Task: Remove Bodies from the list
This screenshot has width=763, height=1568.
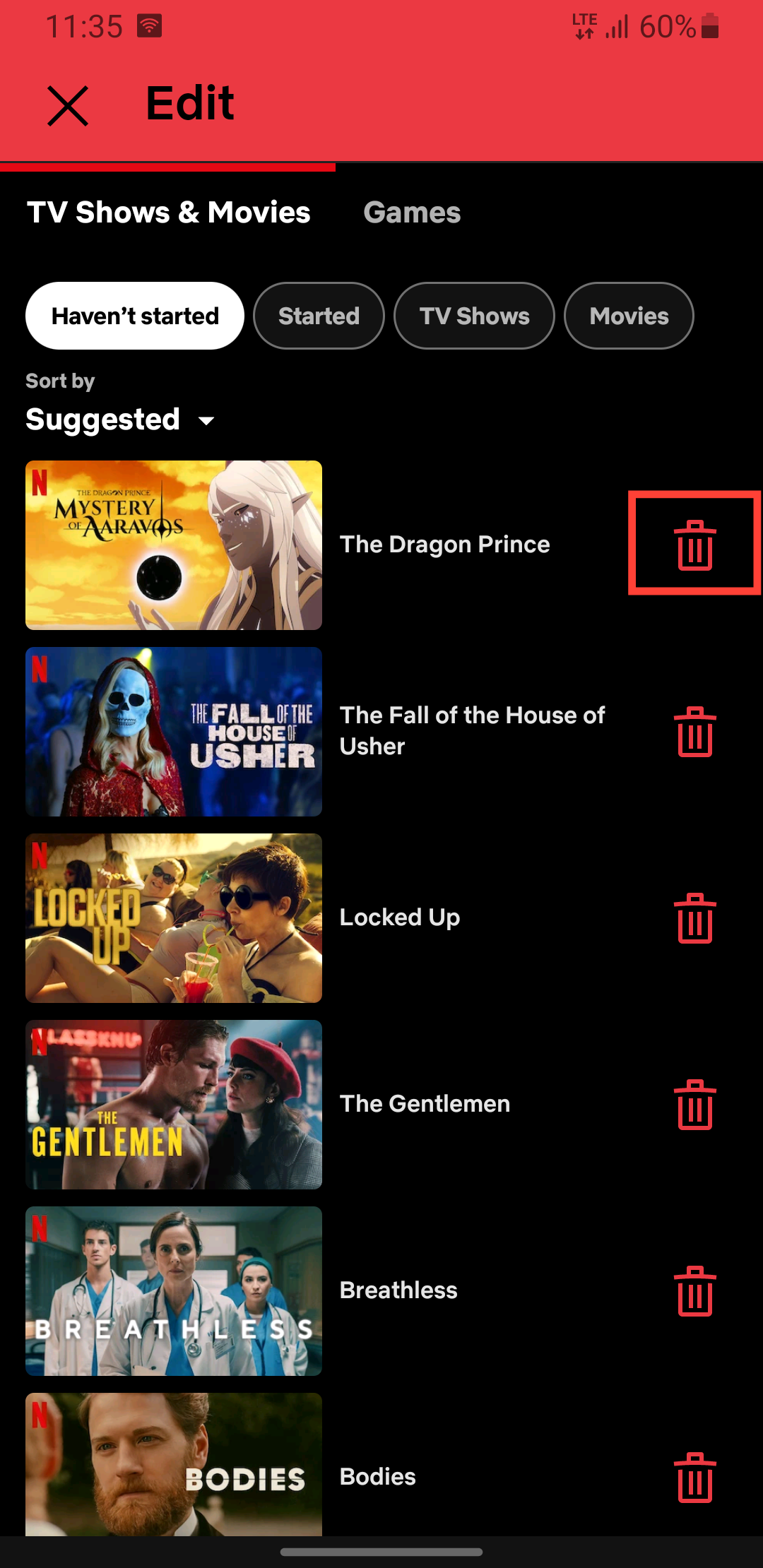Action: 695,1477
